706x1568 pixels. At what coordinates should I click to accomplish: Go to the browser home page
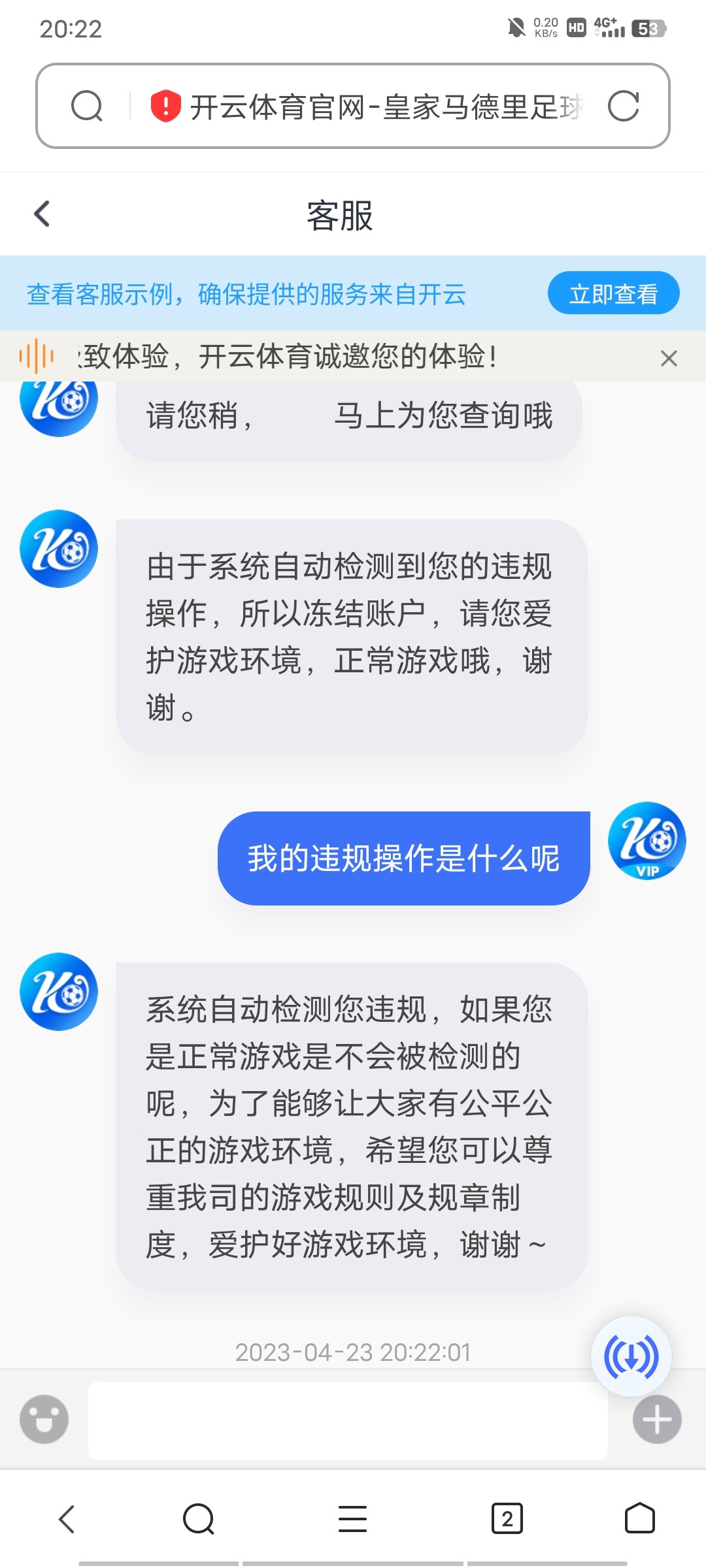click(639, 1518)
